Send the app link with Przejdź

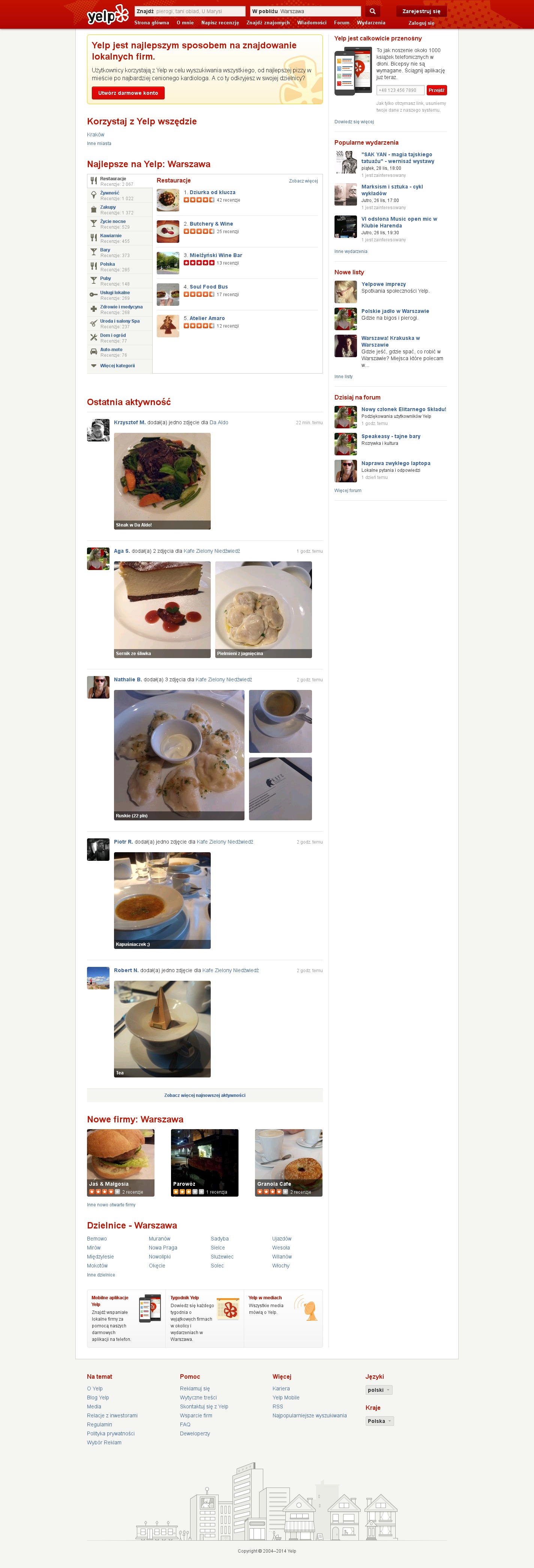[x=436, y=90]
